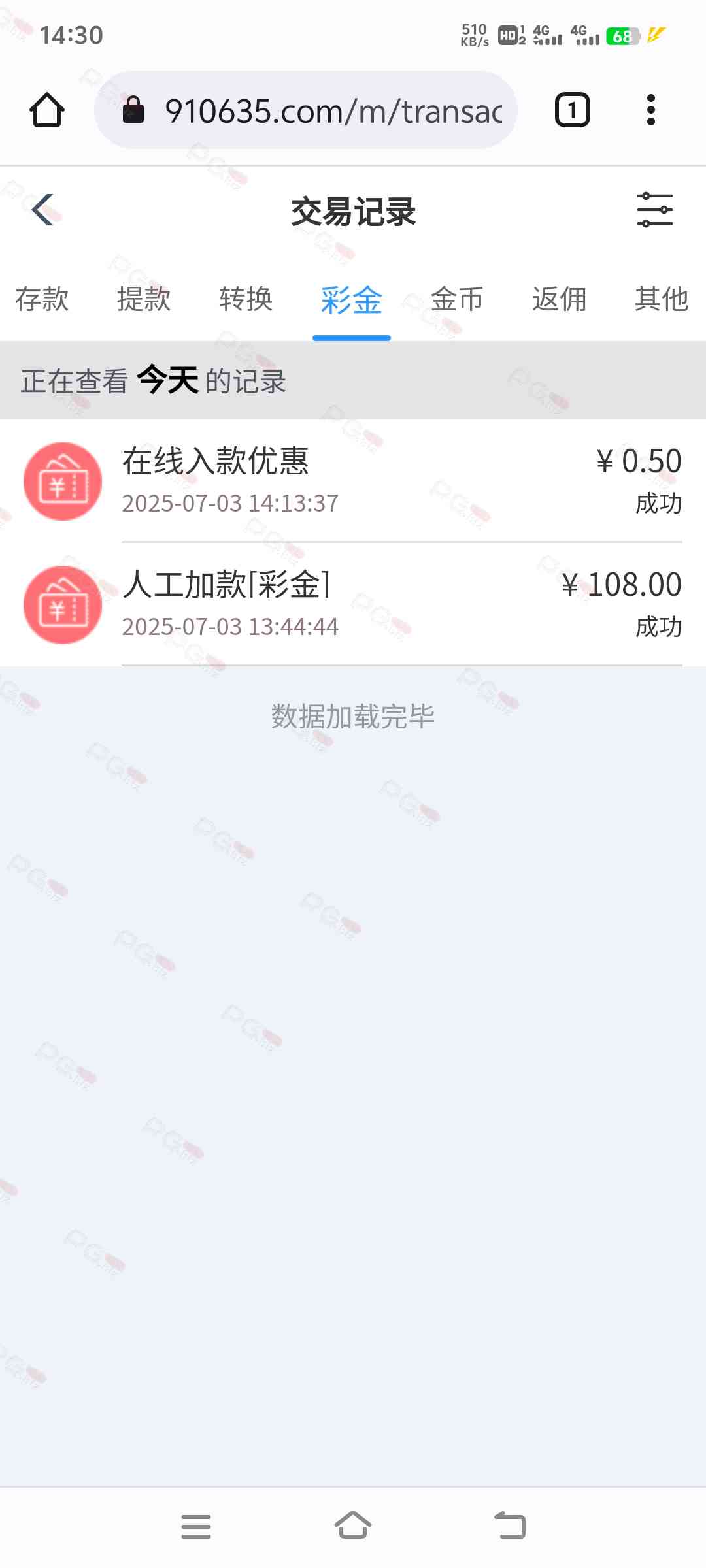Go back from the 交易记录 page
This screenshot has width=706, height=1568.
coord(43,210)
